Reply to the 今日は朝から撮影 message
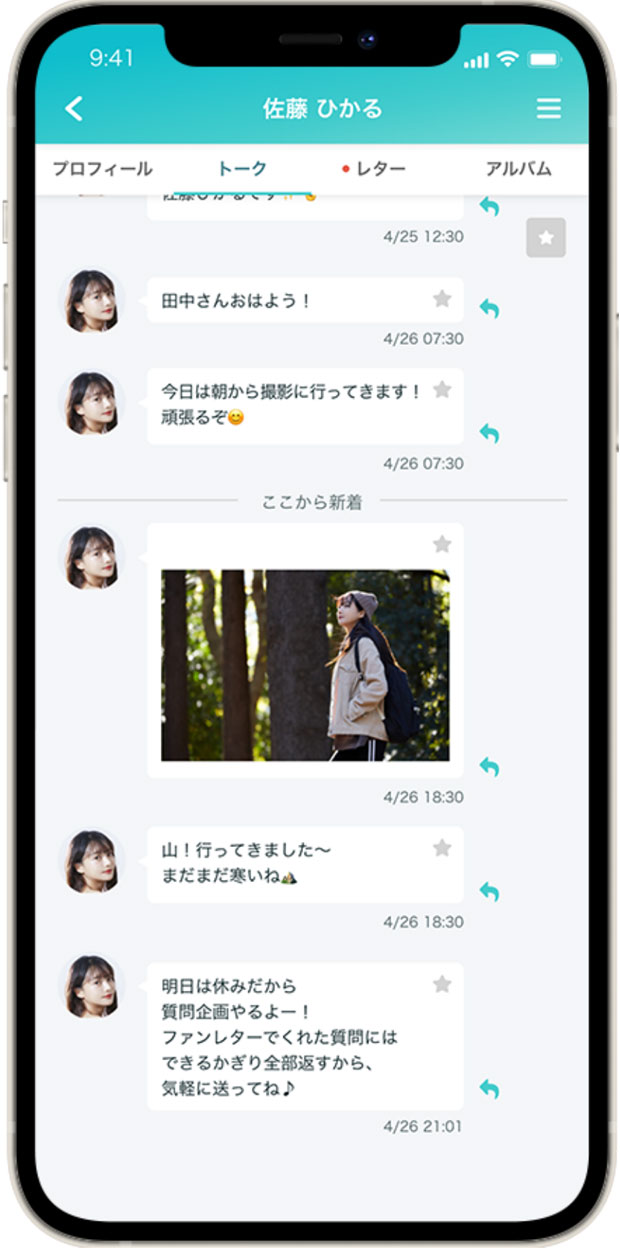620x1250 pixels. coord(489,433)
